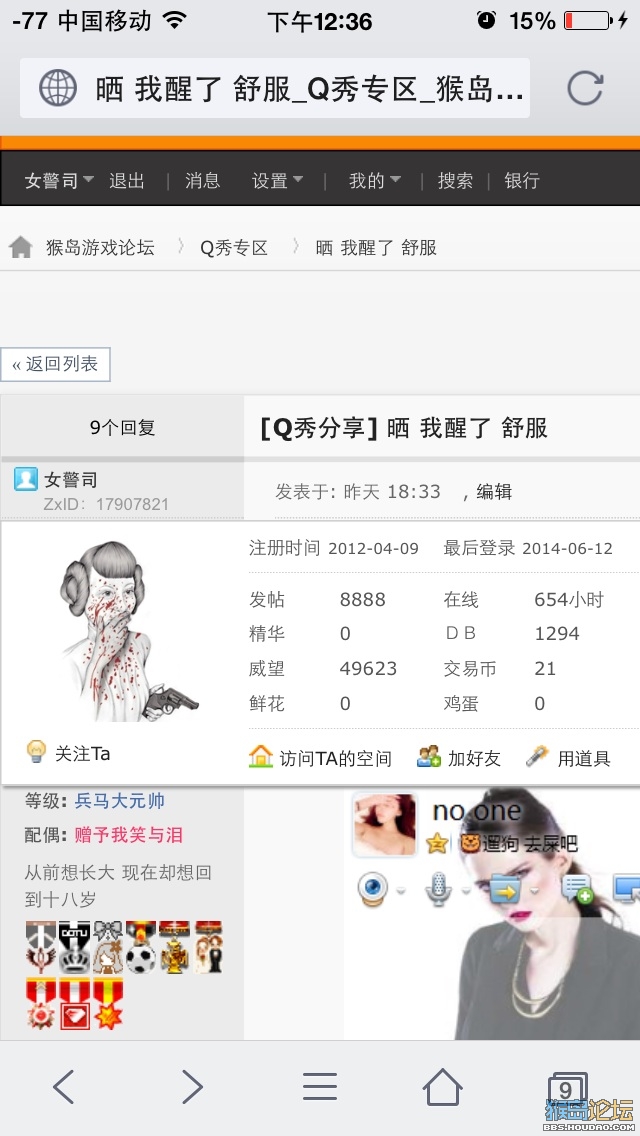This screenshot has height=1136, width=640.
Task: Go back with the browser back arrow
Action: point(64,1087)
